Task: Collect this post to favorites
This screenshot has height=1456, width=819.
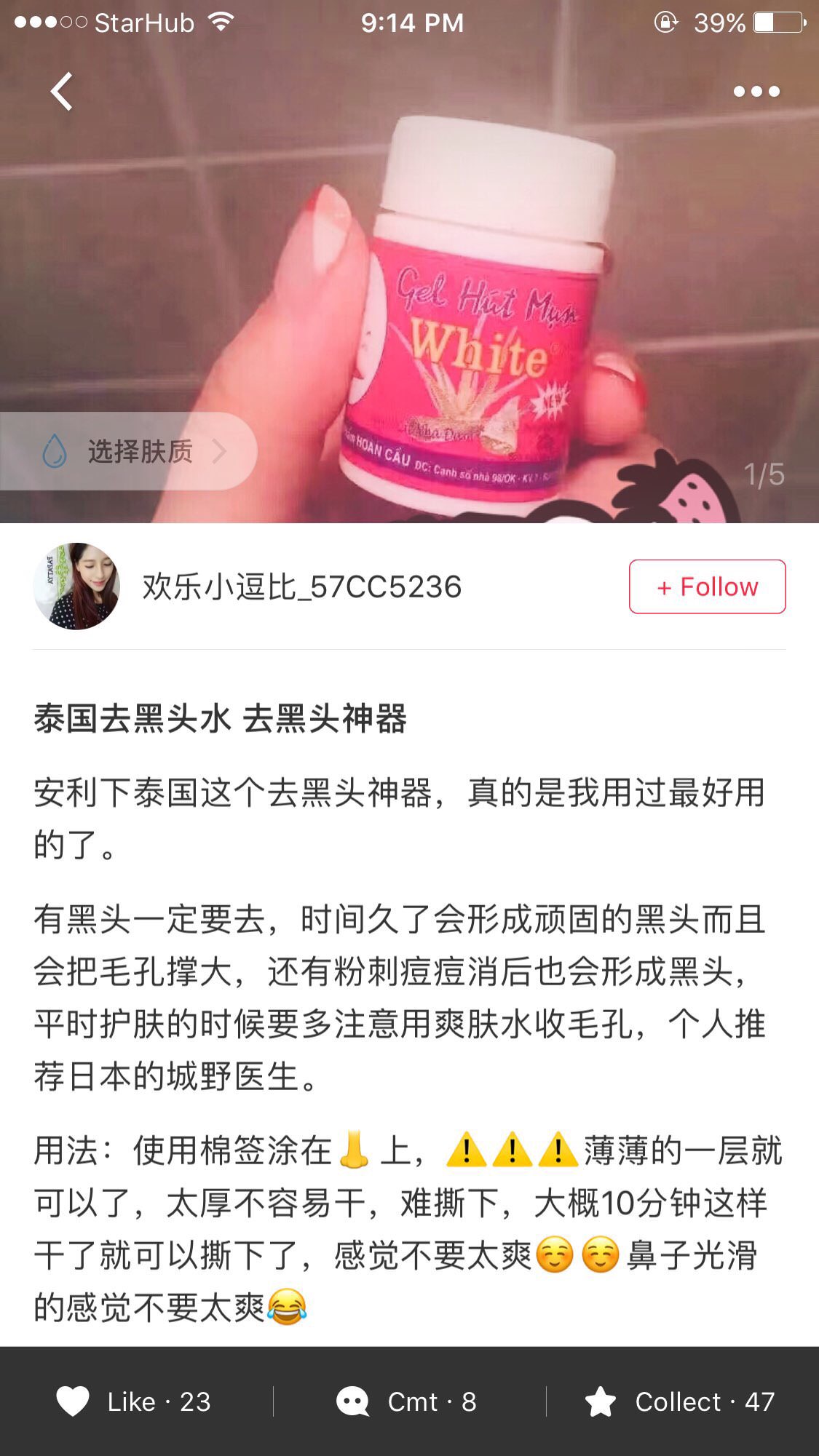Action: click(x=681, y=1401)
